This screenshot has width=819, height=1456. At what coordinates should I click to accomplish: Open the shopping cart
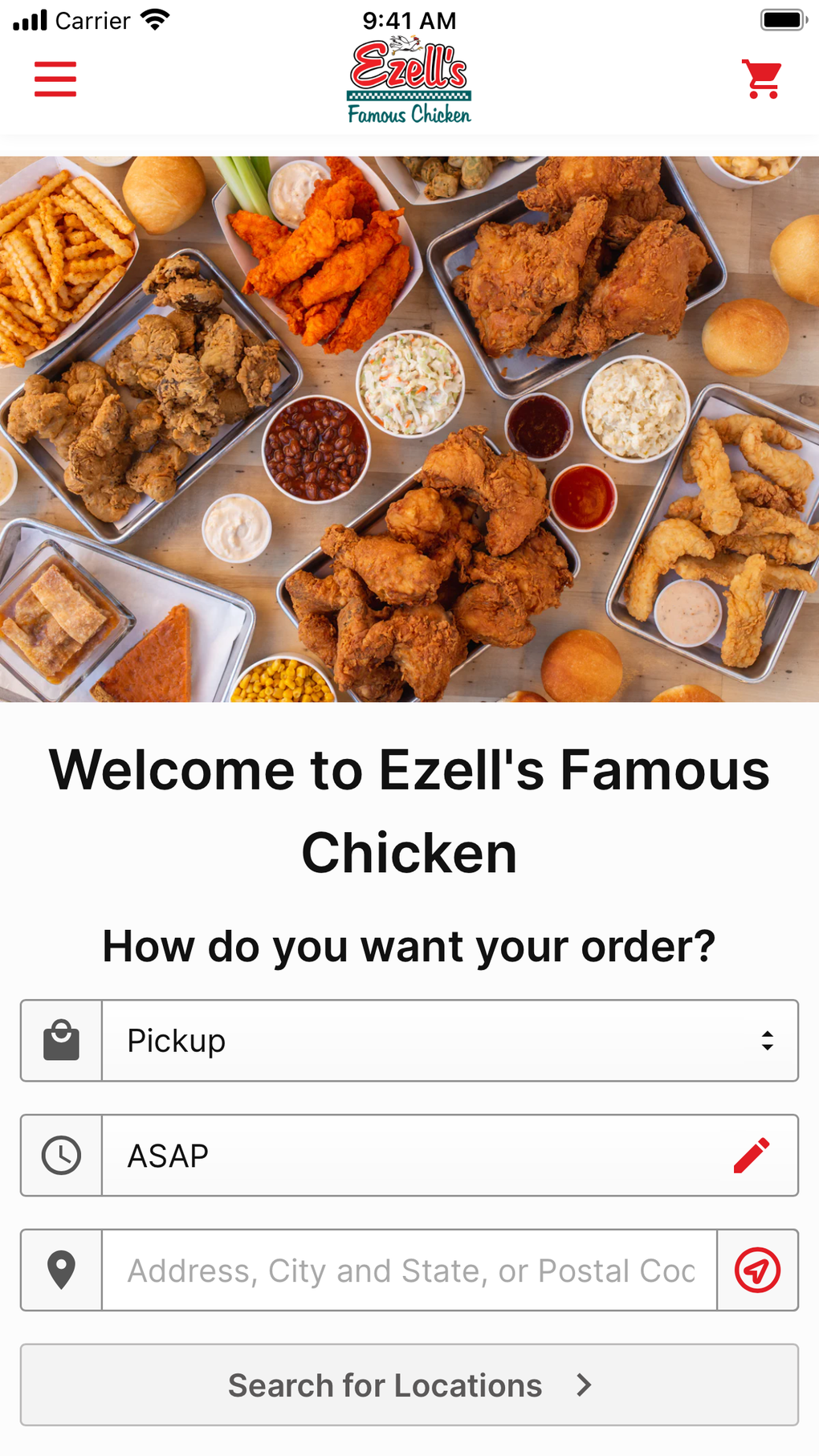tap(760, 79)
